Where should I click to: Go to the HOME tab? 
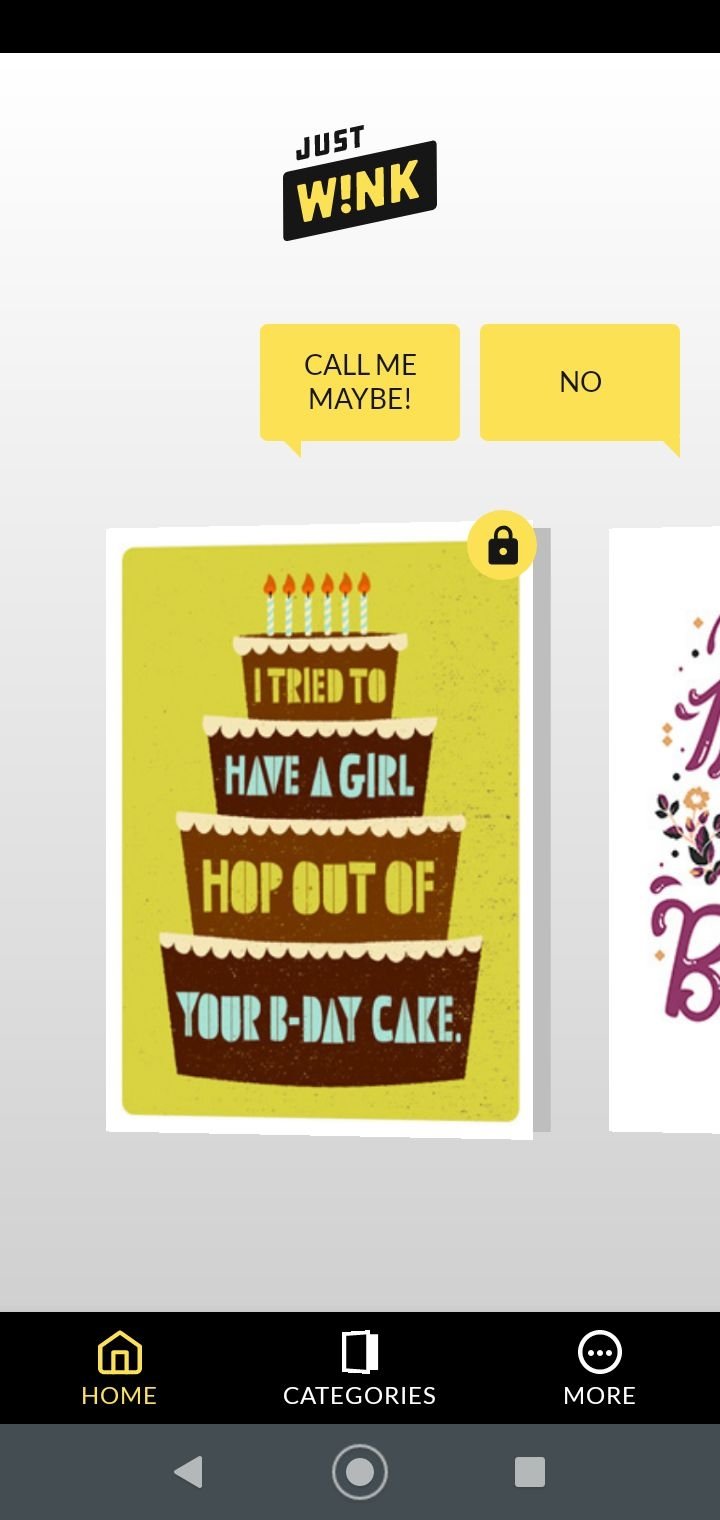click(119, 1368)
